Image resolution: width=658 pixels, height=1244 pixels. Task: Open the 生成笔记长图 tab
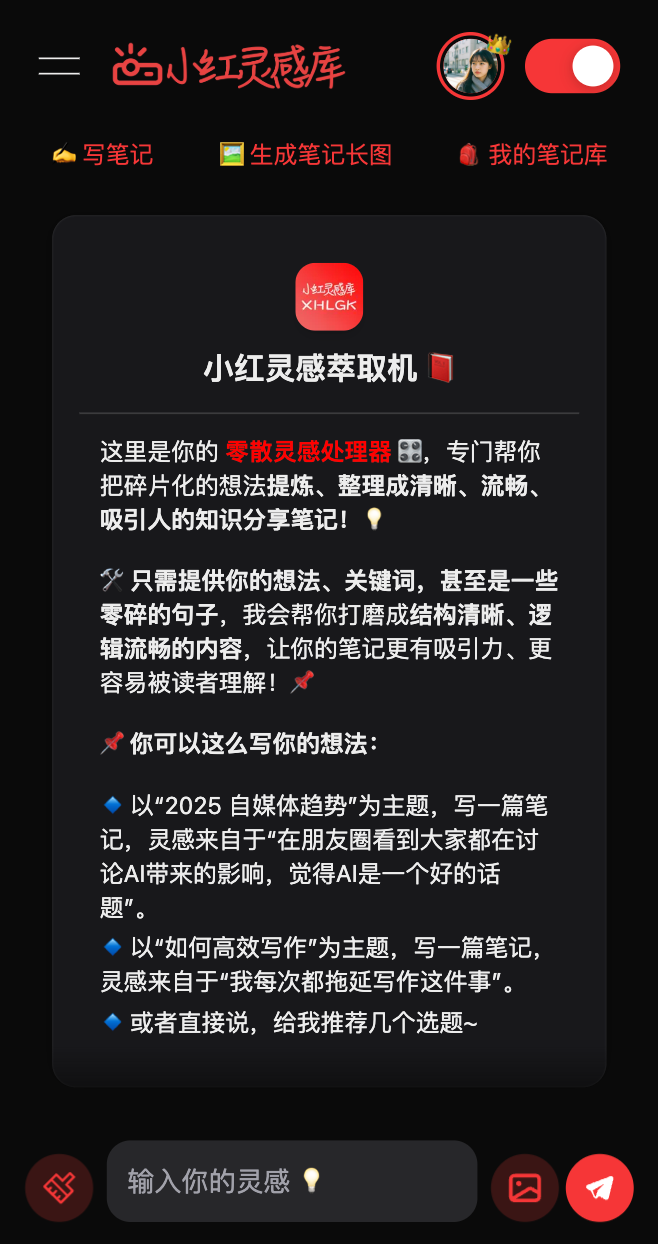tap(306, 155)
